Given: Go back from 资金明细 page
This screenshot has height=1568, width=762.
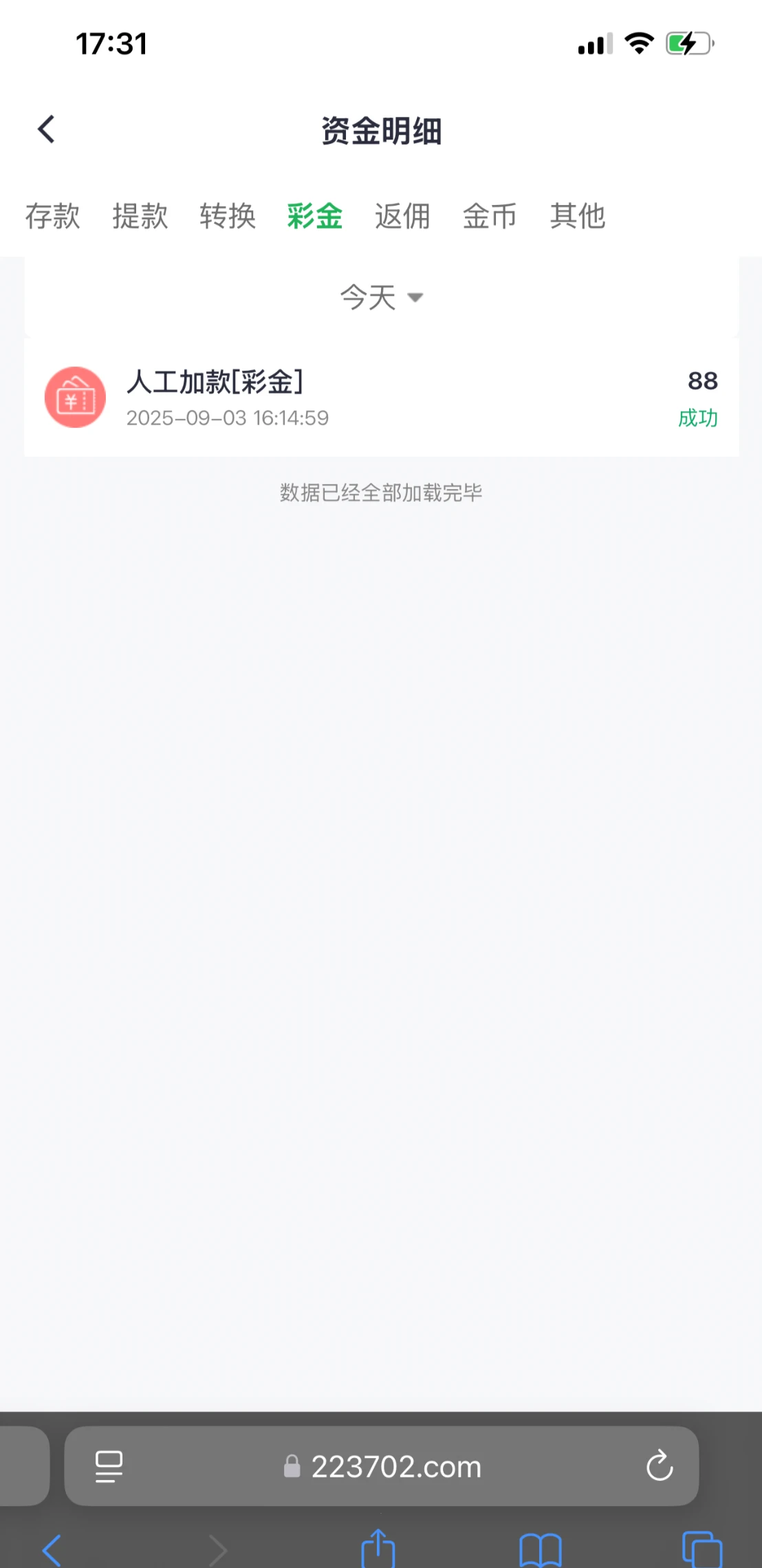Looking at the screenshot, I should click(x=46, y=129).
